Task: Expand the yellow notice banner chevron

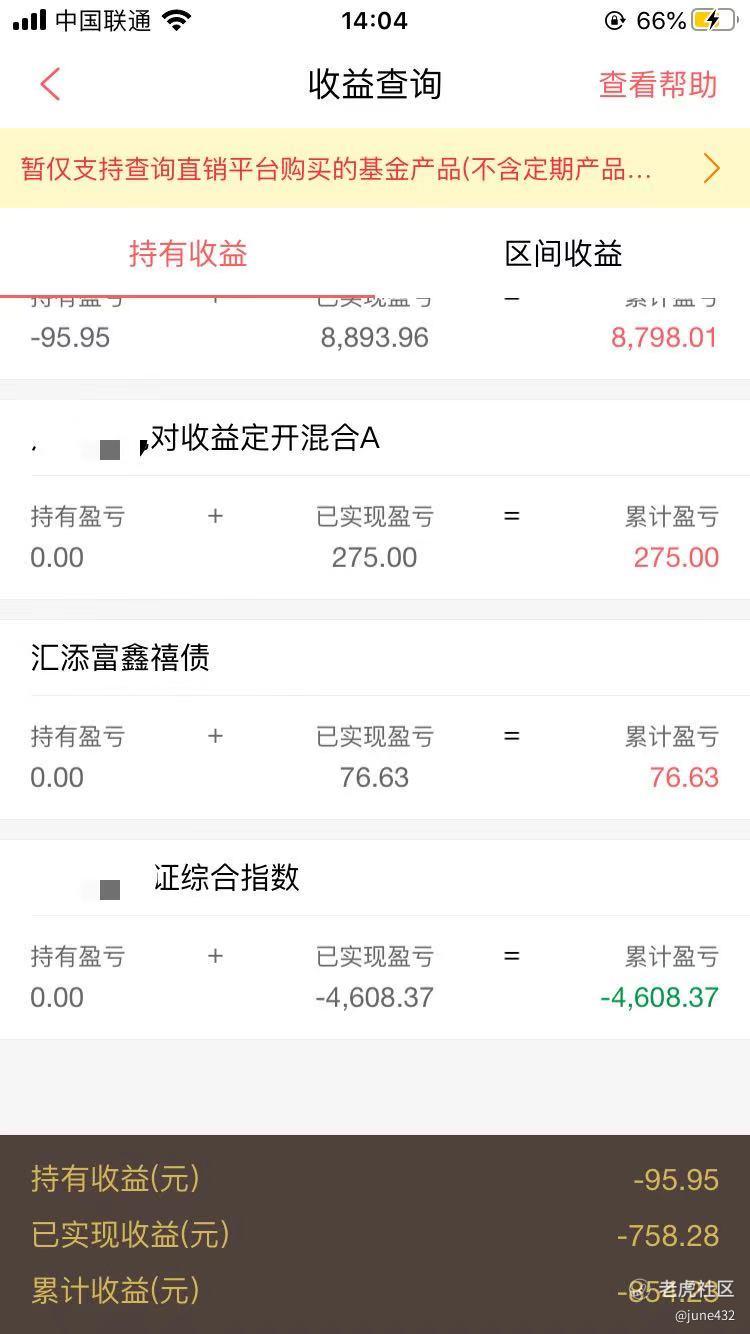Action: (711, 168)
